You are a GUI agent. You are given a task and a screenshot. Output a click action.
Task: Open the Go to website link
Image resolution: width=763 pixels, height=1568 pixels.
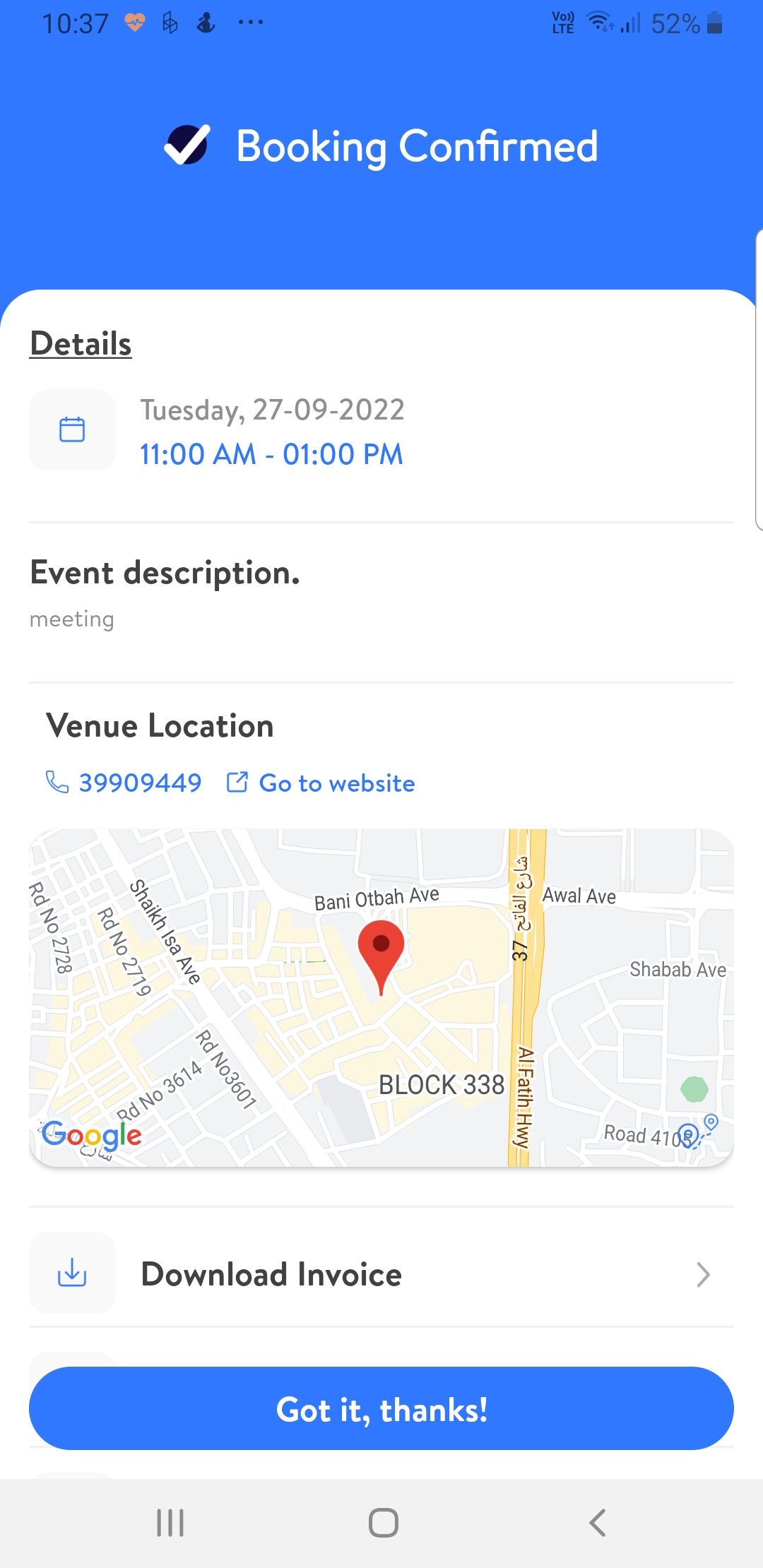tap(320, 783)
